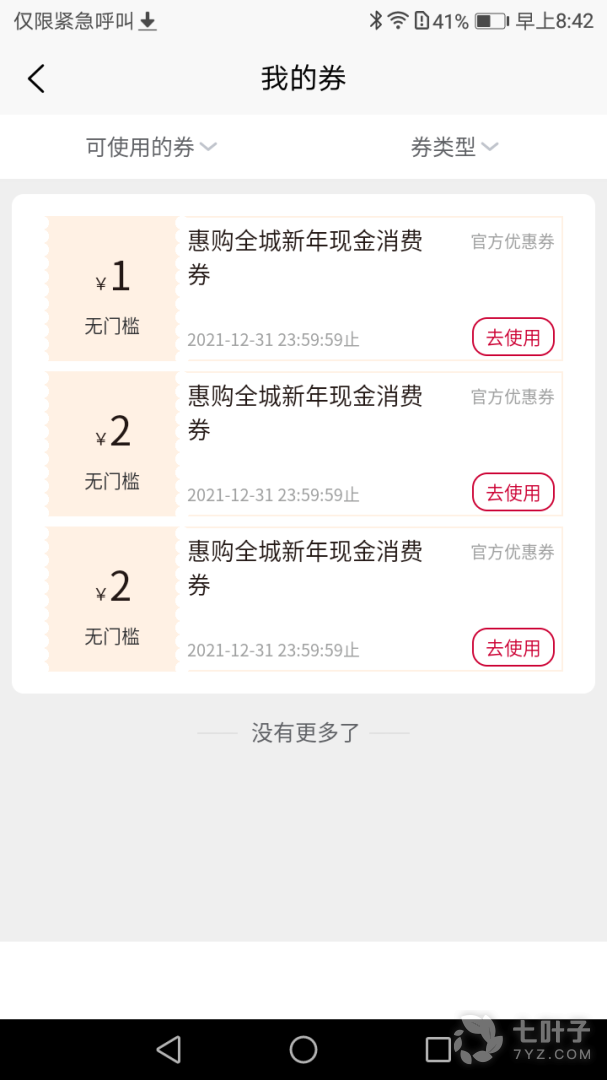Go back from the 我的券 page
607x1080 pixels.
37,79
